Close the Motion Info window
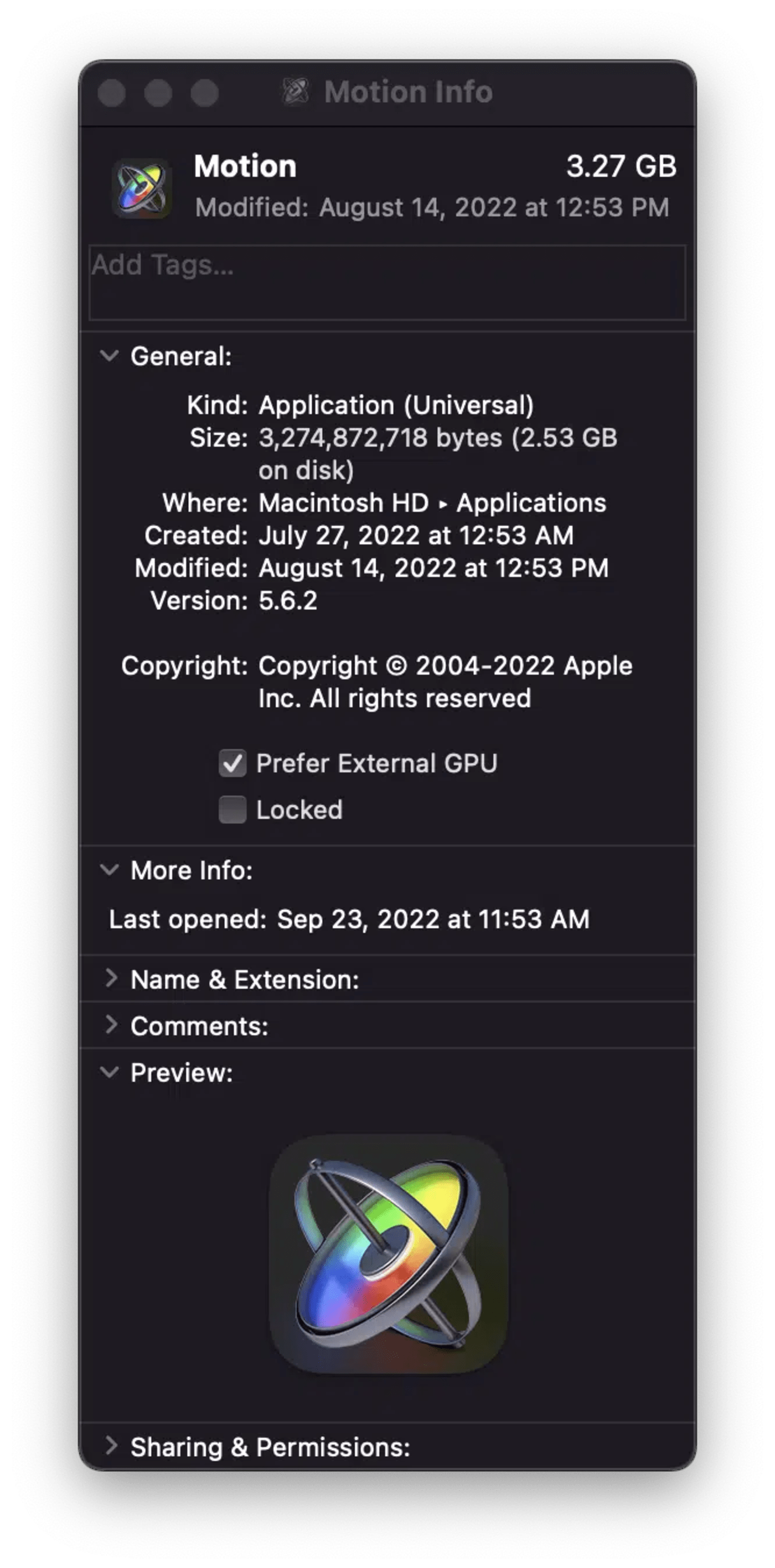Screen dimensions: 775x1568 coord(112,93)
